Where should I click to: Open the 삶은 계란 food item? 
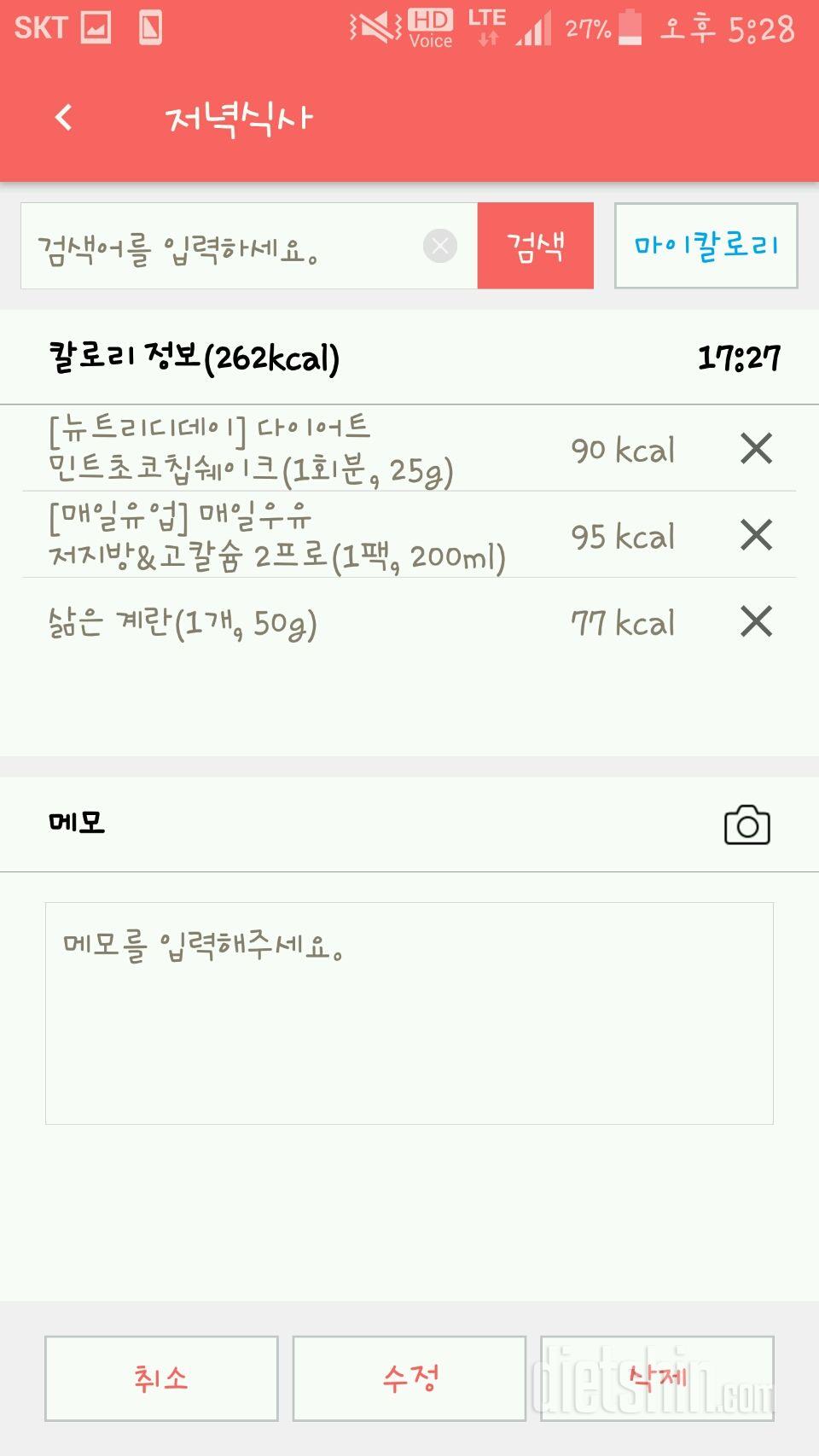[183, 622]
